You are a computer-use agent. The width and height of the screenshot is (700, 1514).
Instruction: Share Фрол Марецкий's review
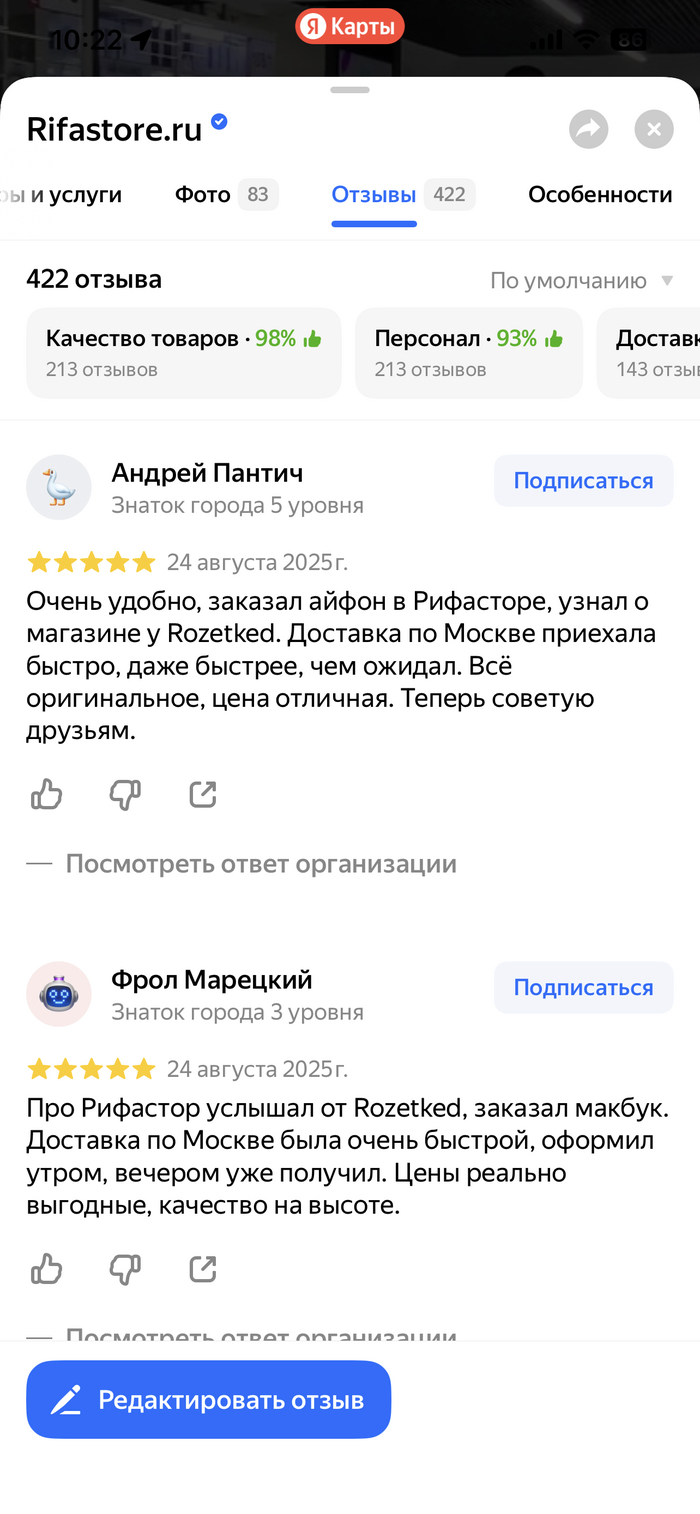pos(203,1270)
